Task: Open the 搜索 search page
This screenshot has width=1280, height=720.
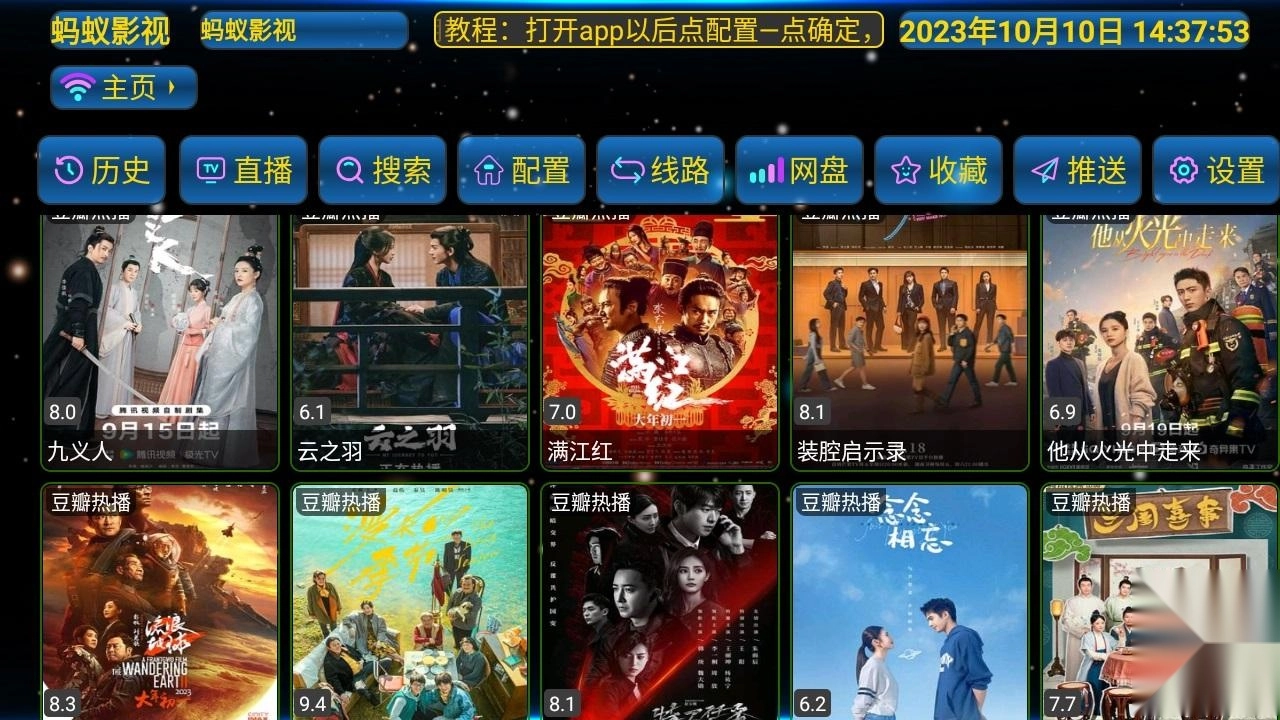Action: coord(382,171)
